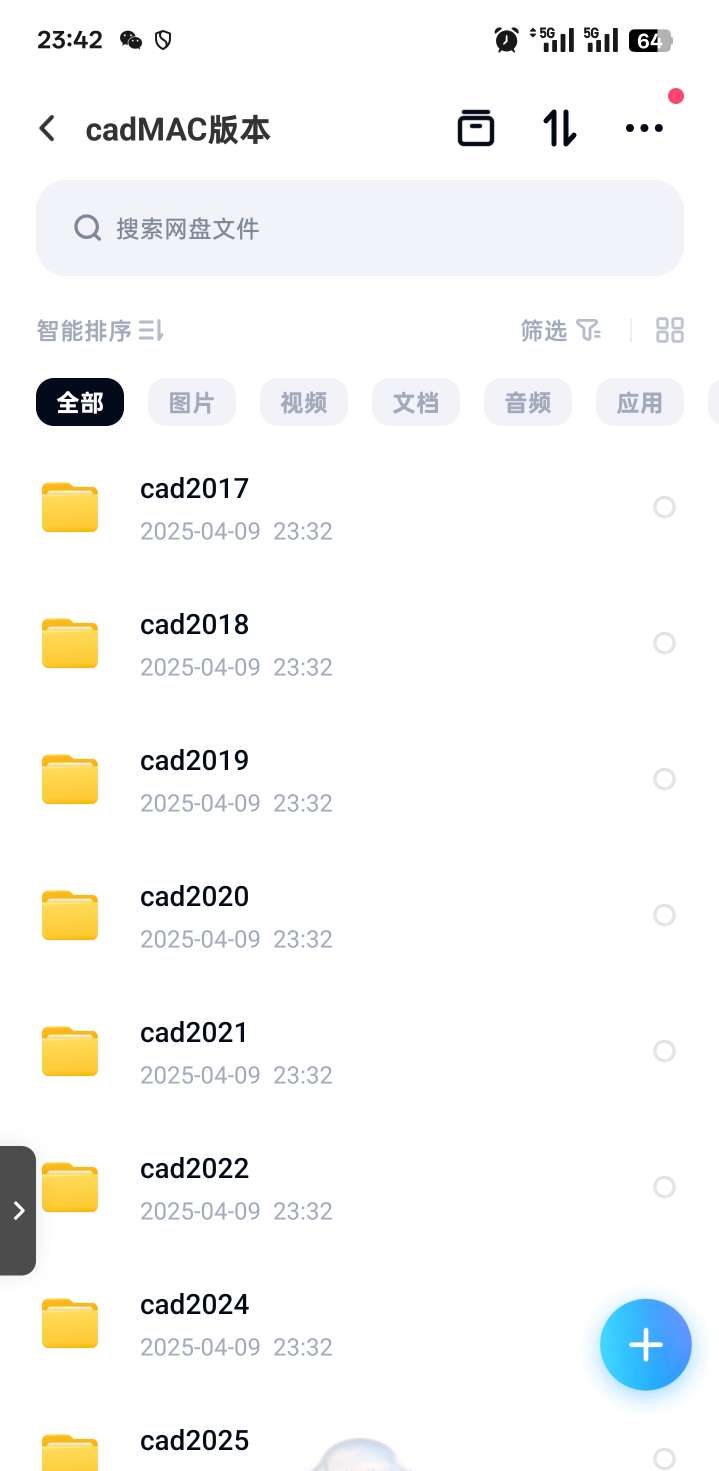719x1471 pixels.
Task: Open the 筛选 filter options
Action: coord(561,331)
